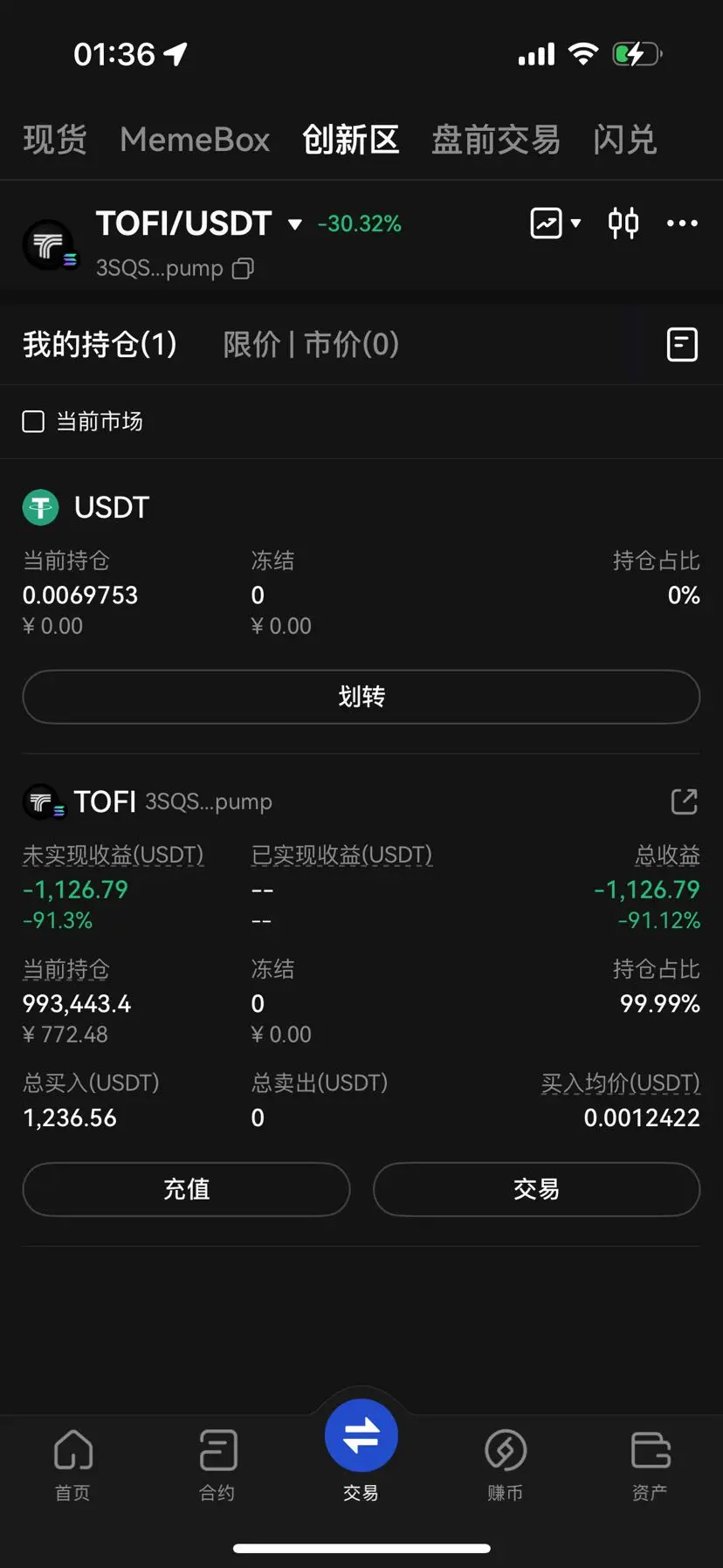The width and height of the screenshot is (723, 1568).
Task: Tap the 划转 transfer button
Action: (x=361, y=697)
